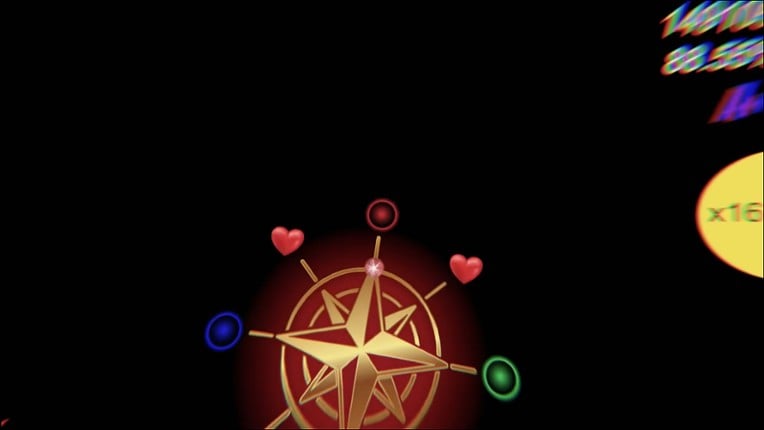Hit the green ring near the compass
The height and width of the screenshot is (430, 764).
click(x=501, y=377)
